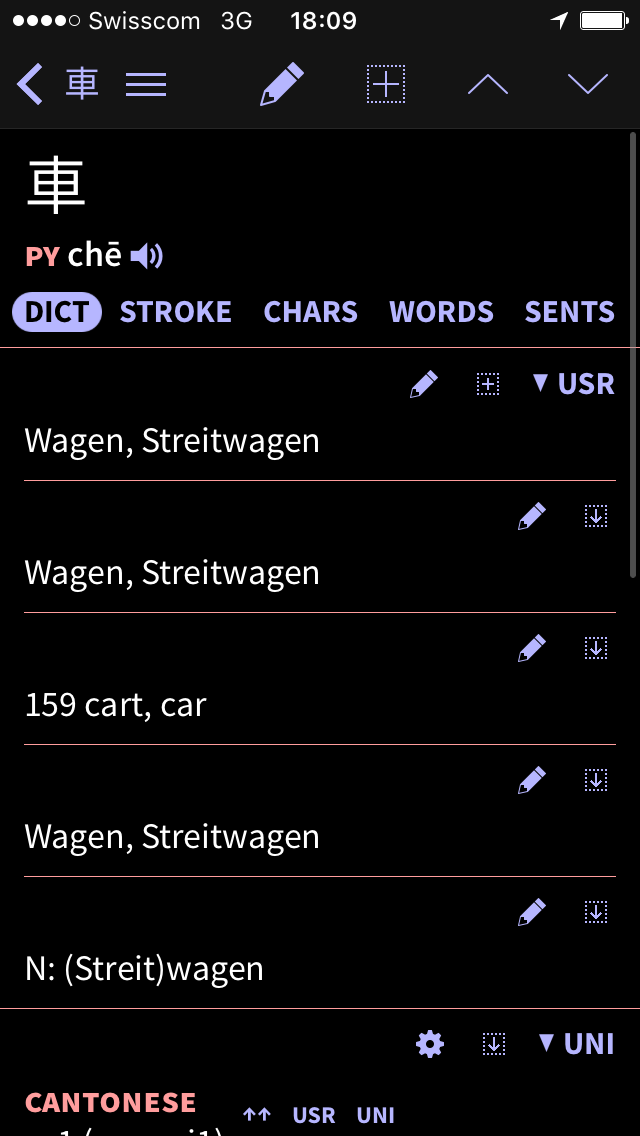Go to next entry with down chevron
Image resolution: width=640 pixels, height=1136 pixels.
tap(588, 84)
